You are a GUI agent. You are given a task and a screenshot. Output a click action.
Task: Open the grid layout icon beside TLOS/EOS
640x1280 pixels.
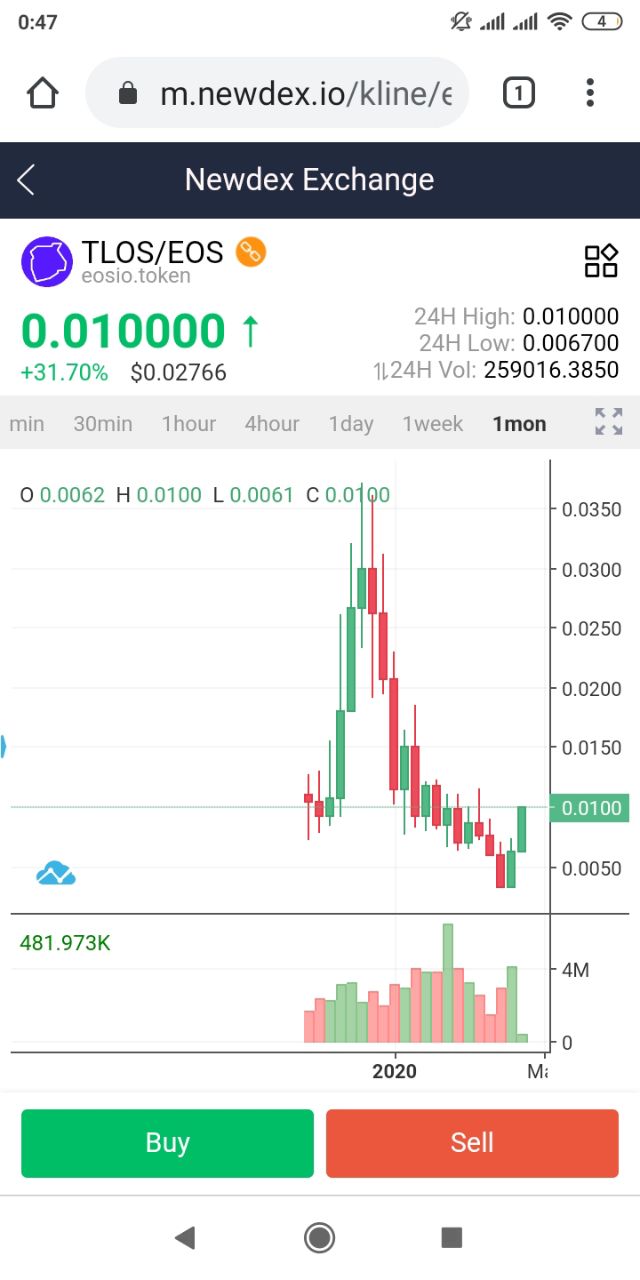tap(601, 261)
